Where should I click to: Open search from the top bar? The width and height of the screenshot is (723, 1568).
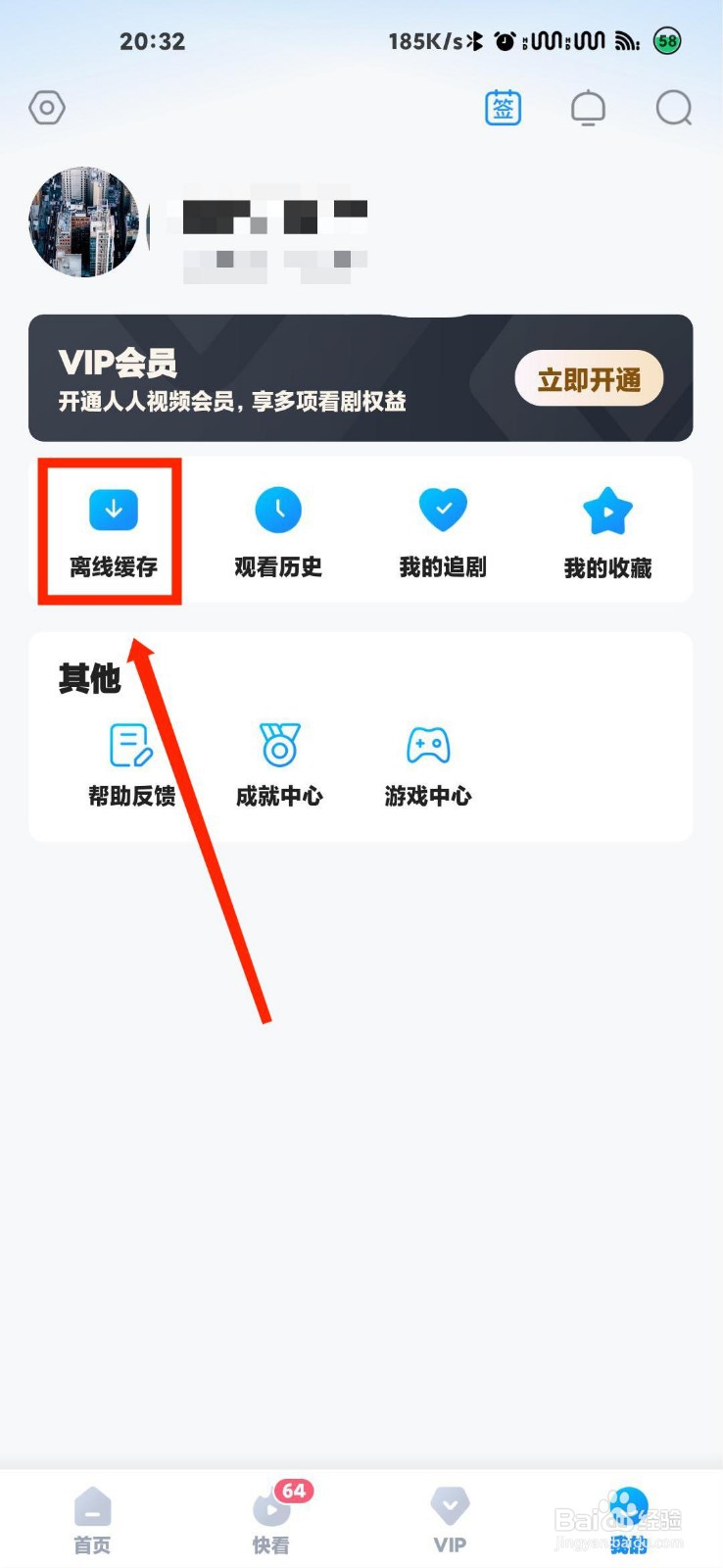point(672,108)
